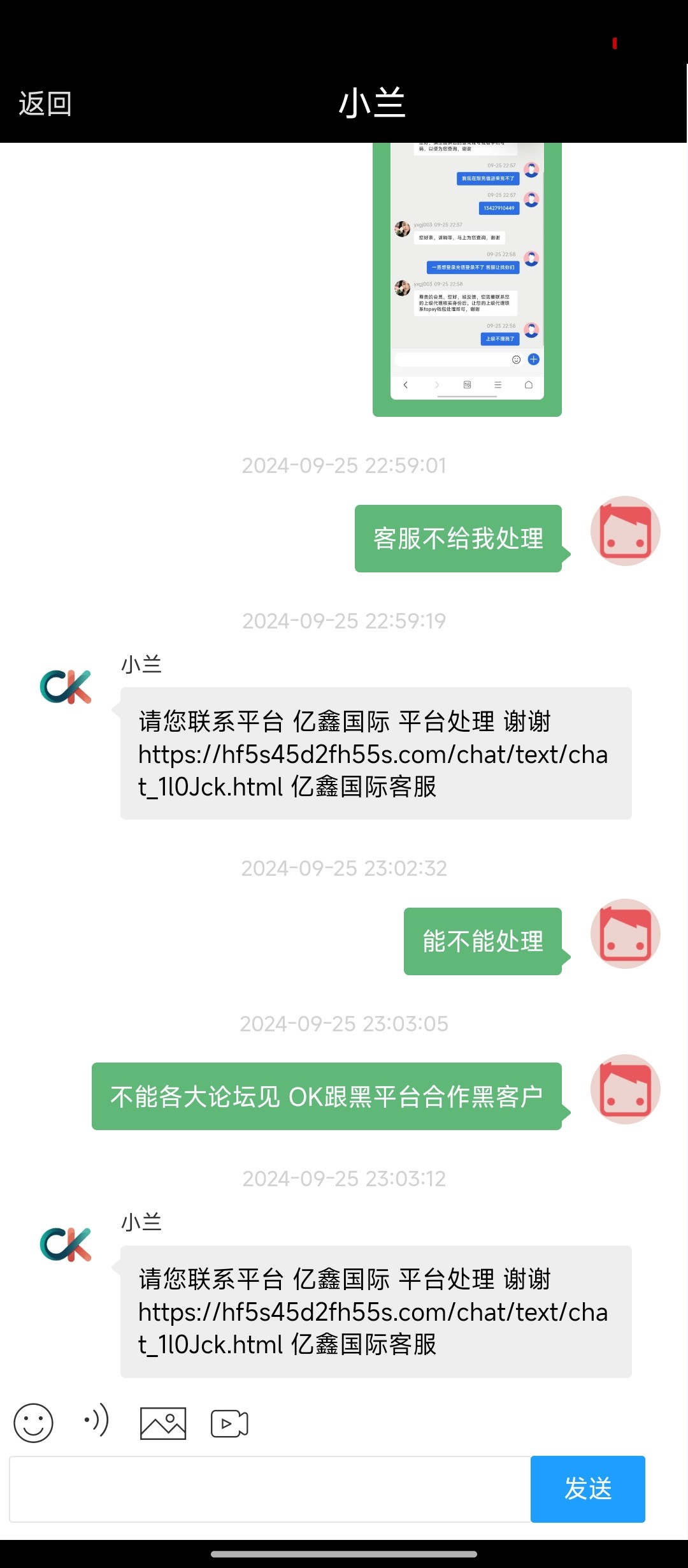Attach a picture from gallery
The width and height of the screenshot is (688, 1568).
pos(163,1423)
